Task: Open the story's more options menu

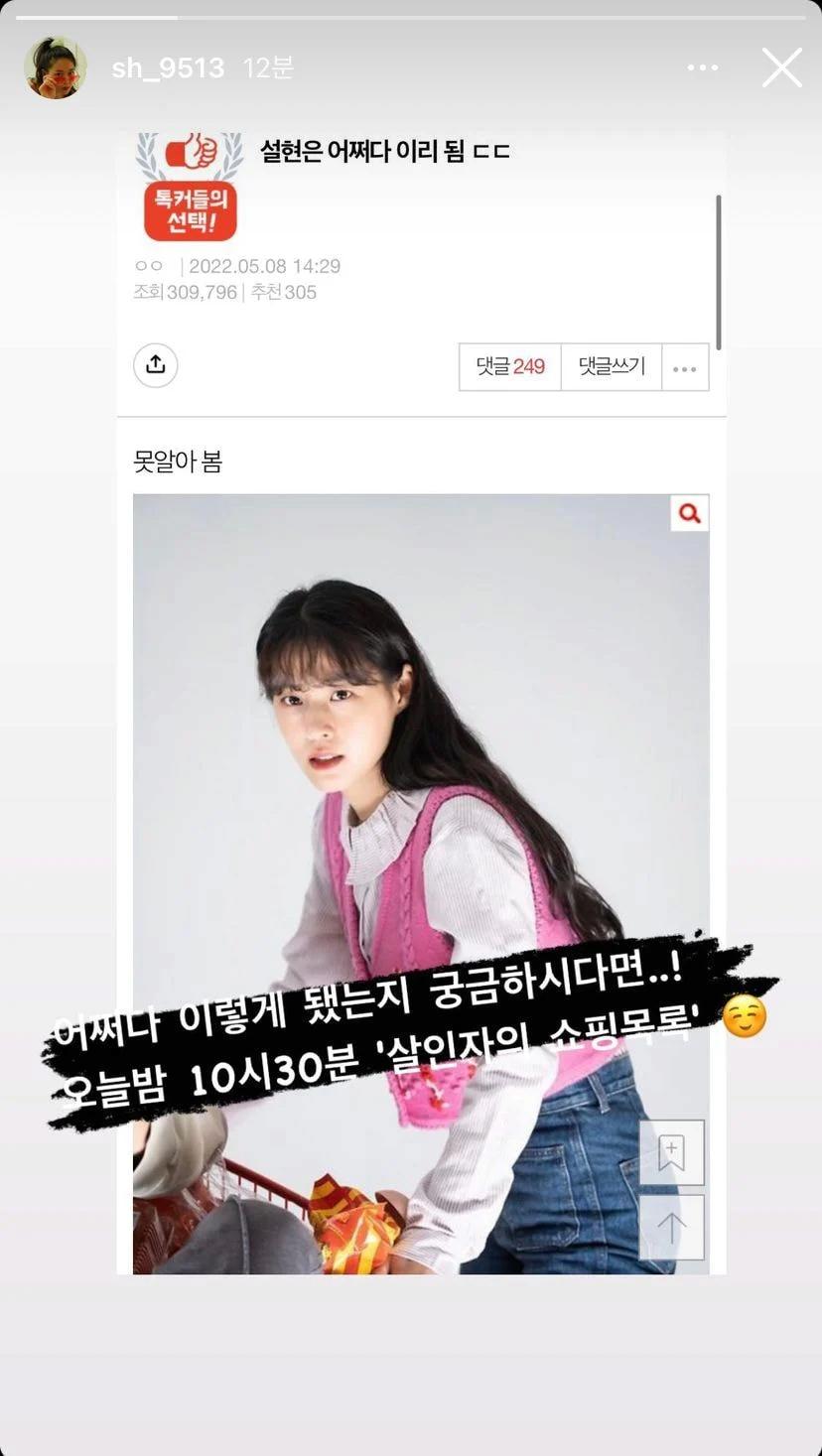Action: coord(702,68)
